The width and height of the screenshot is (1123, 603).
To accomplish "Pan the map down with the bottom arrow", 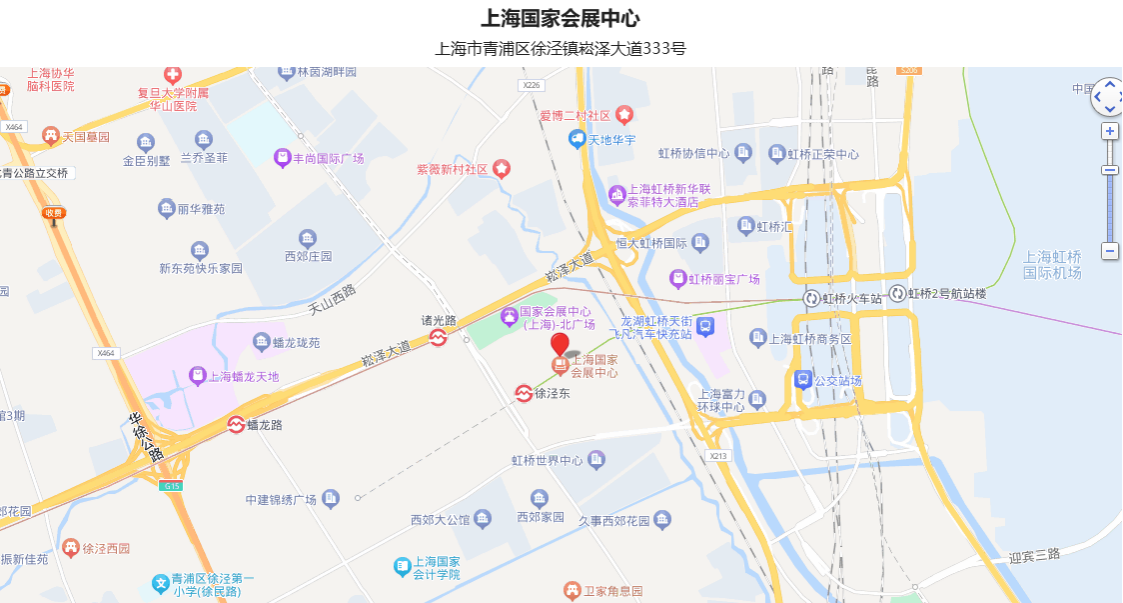I will click(x=1110, y=108).
